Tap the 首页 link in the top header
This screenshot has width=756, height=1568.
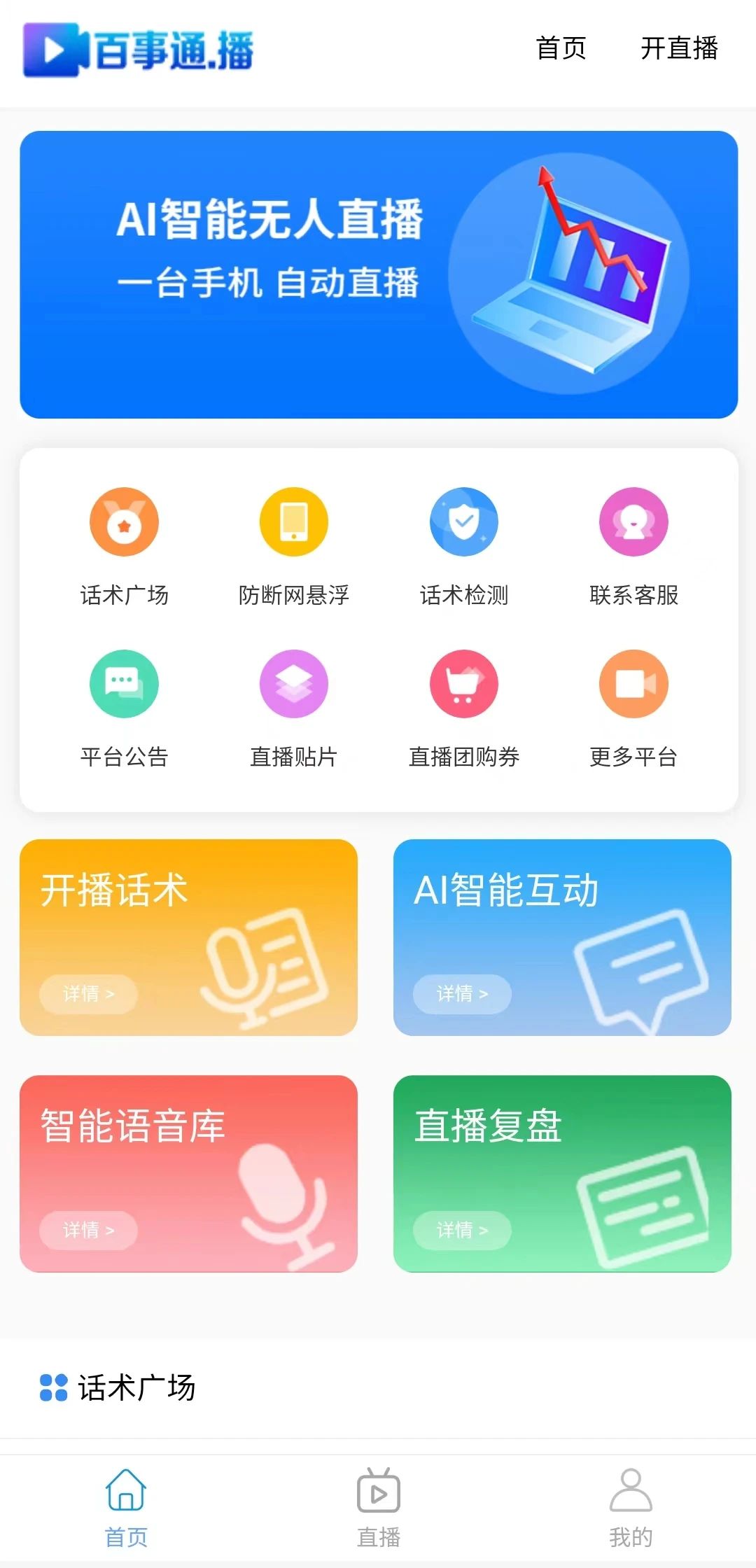(x=561, y=48)
